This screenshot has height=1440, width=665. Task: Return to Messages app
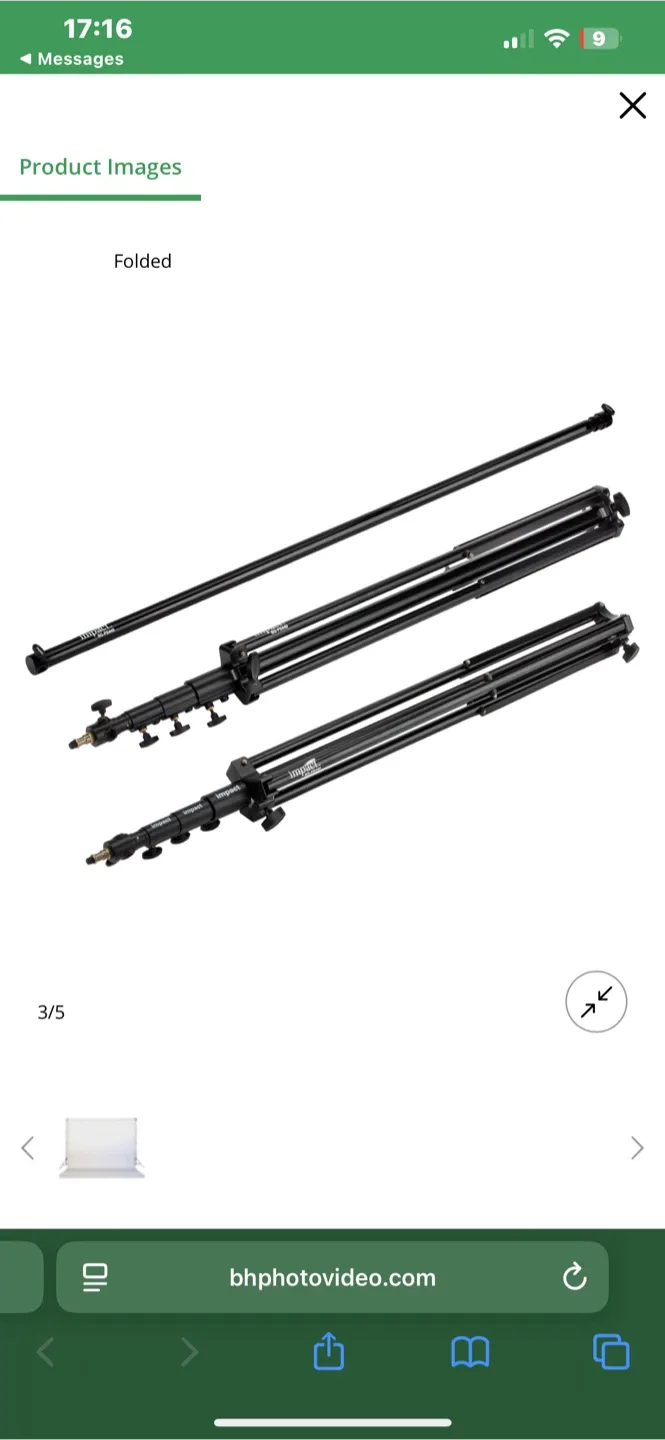(71, 59)
